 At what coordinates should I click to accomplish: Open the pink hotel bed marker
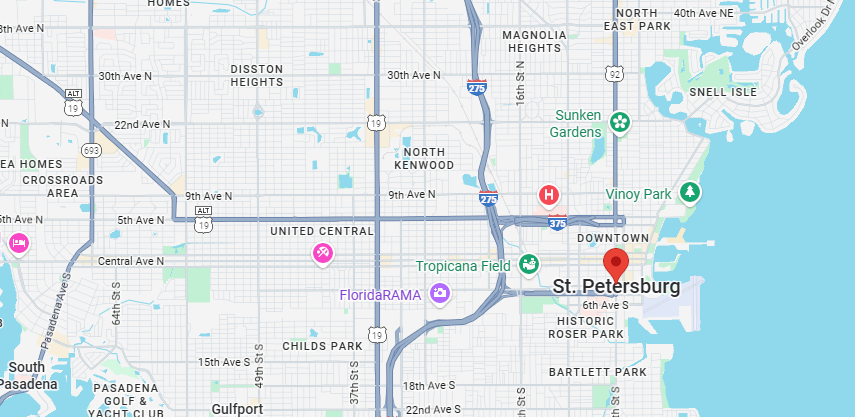point(19,243)
